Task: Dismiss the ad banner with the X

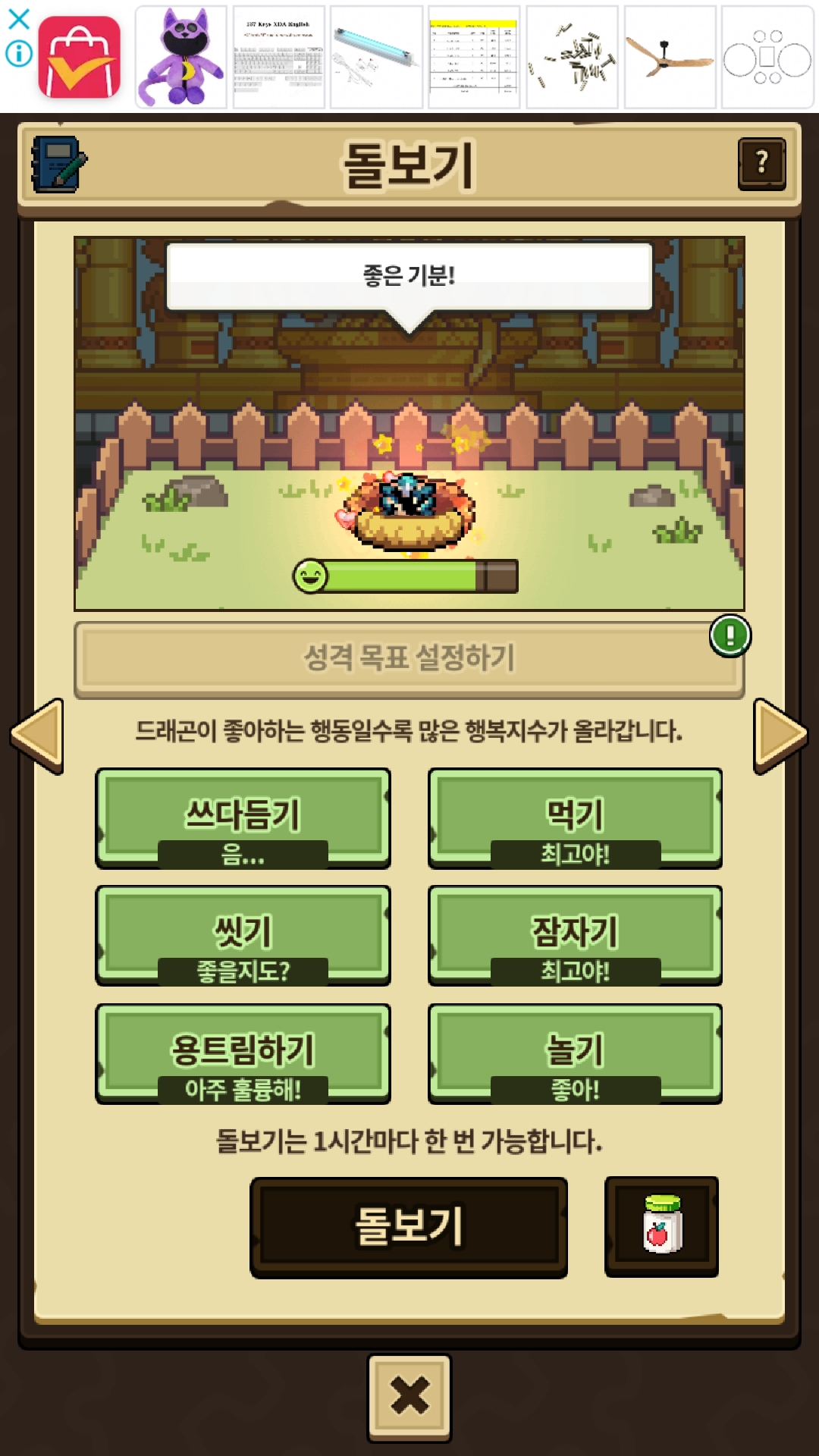Action: (18, 19)
